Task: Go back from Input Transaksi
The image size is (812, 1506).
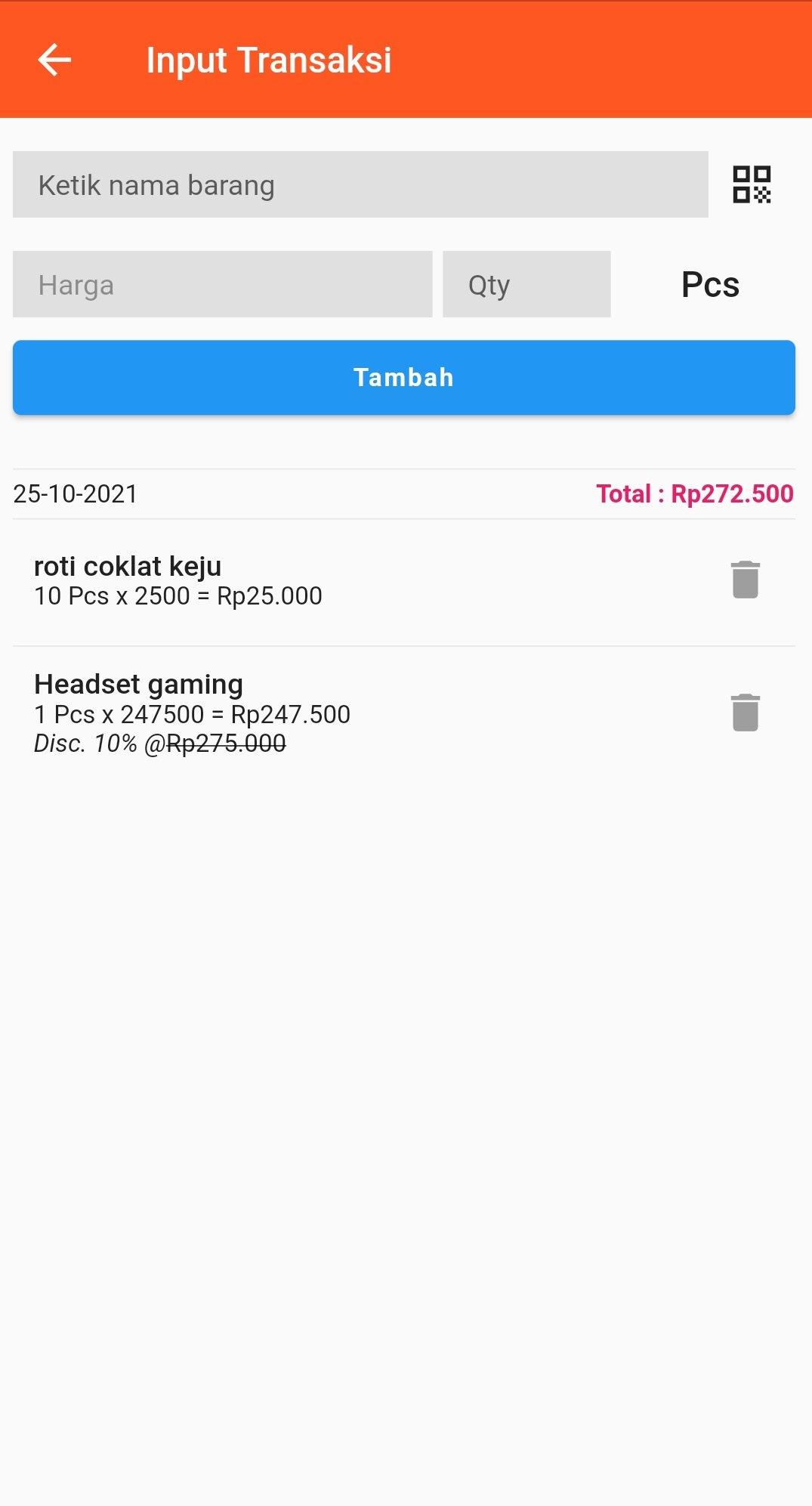Action: [x=54, y=60]
